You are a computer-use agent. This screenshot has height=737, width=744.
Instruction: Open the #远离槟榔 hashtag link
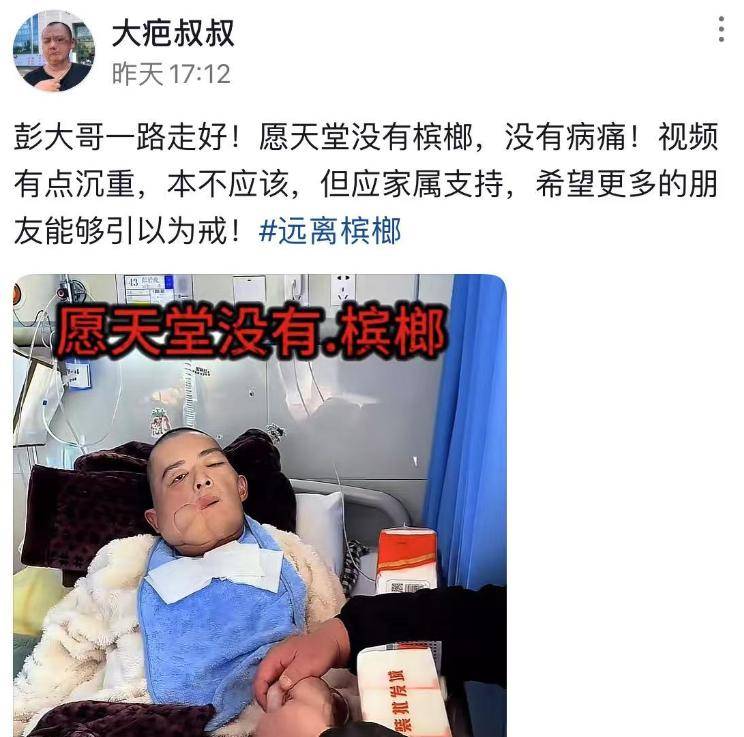pyautogui.click(x=330, y=231)
